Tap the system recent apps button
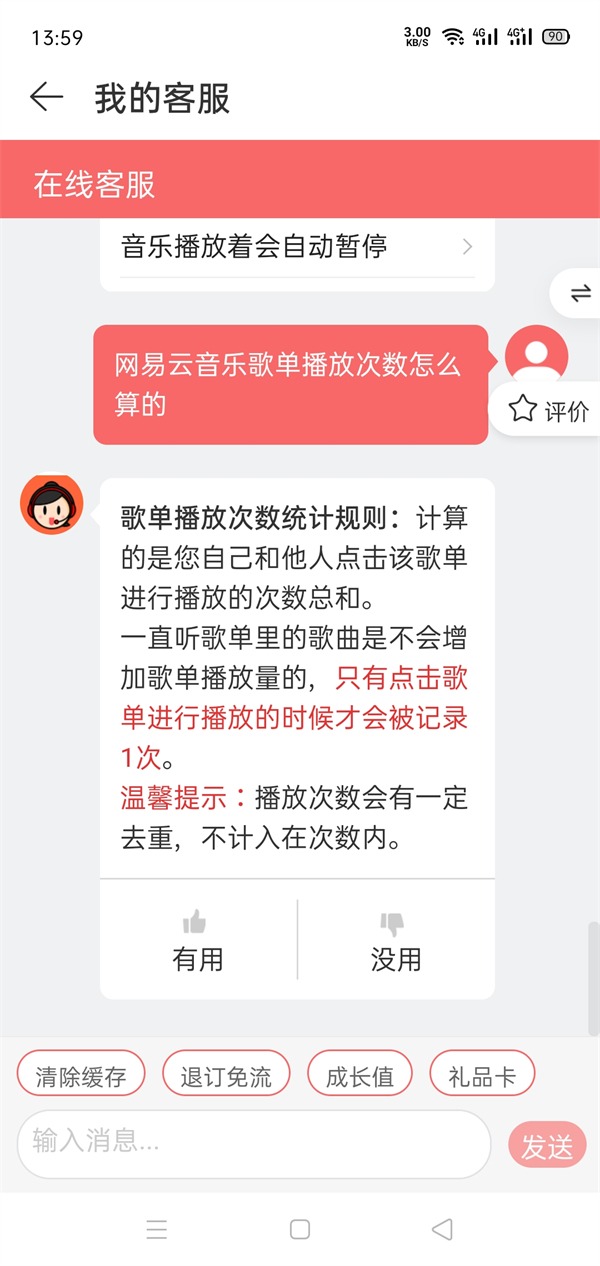 tap(157, 1229)
